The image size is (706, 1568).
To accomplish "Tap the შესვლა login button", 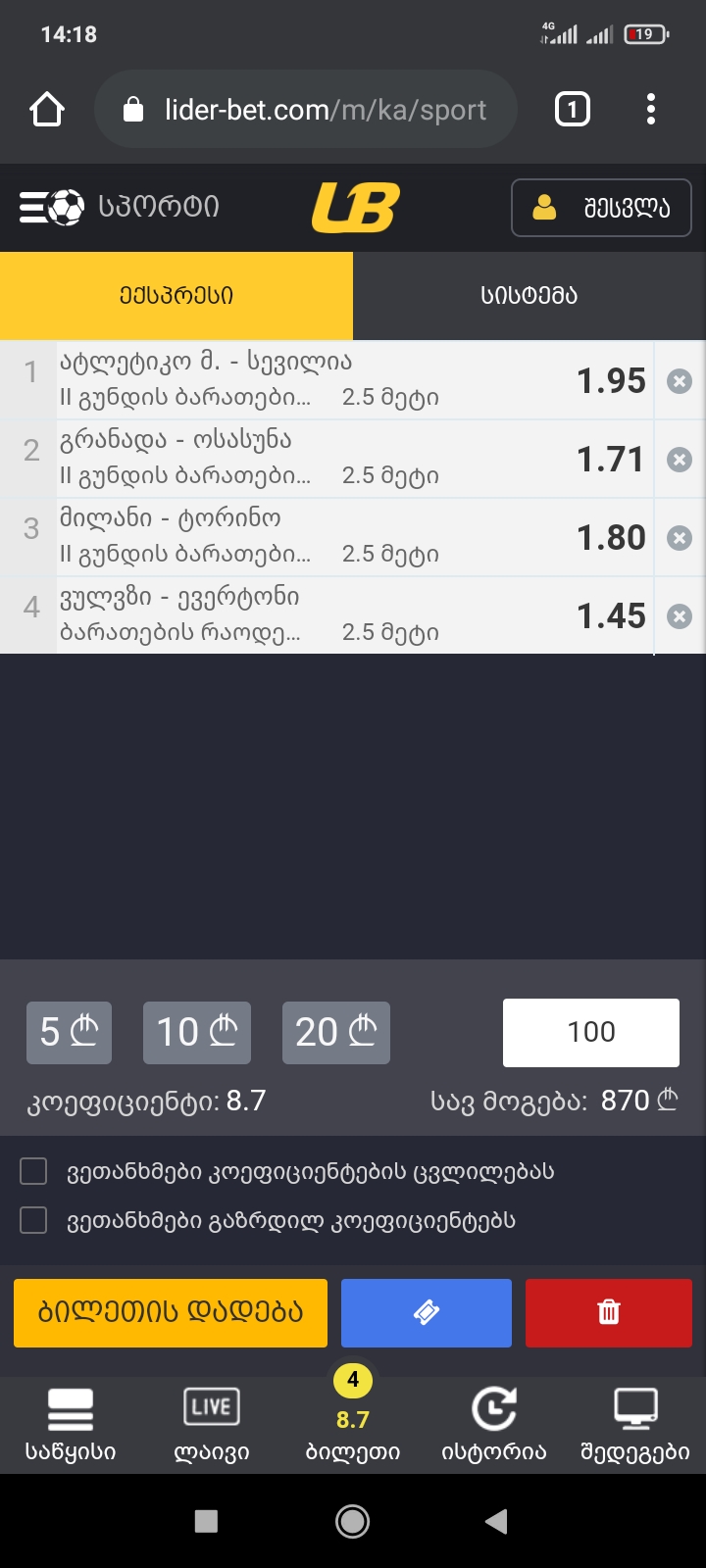I will click(601, 208).
